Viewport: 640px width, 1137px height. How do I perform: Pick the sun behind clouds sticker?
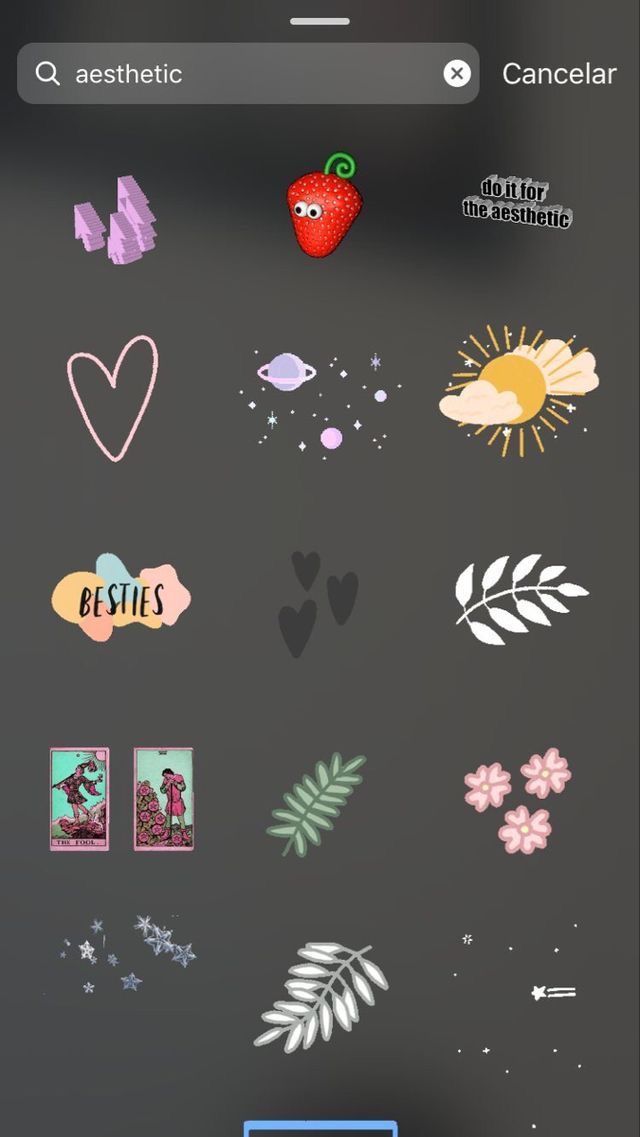[517, 388]
